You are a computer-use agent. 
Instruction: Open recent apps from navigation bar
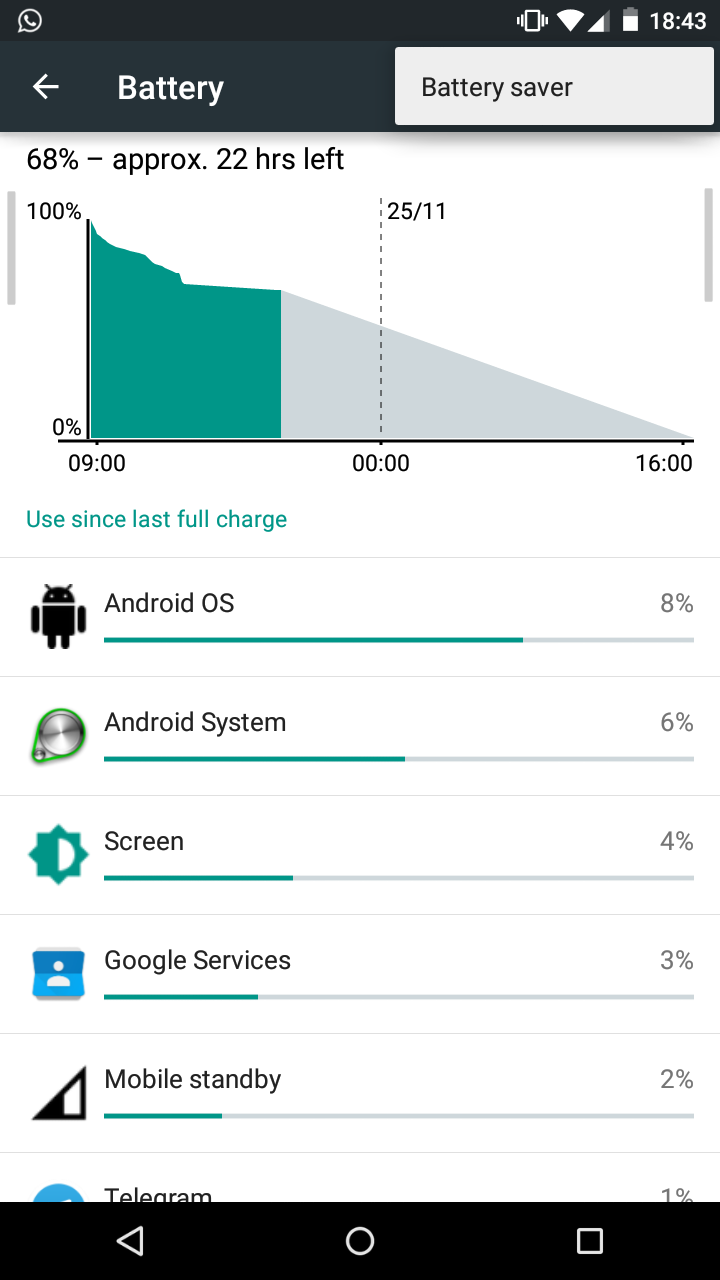pos(590,1241)
